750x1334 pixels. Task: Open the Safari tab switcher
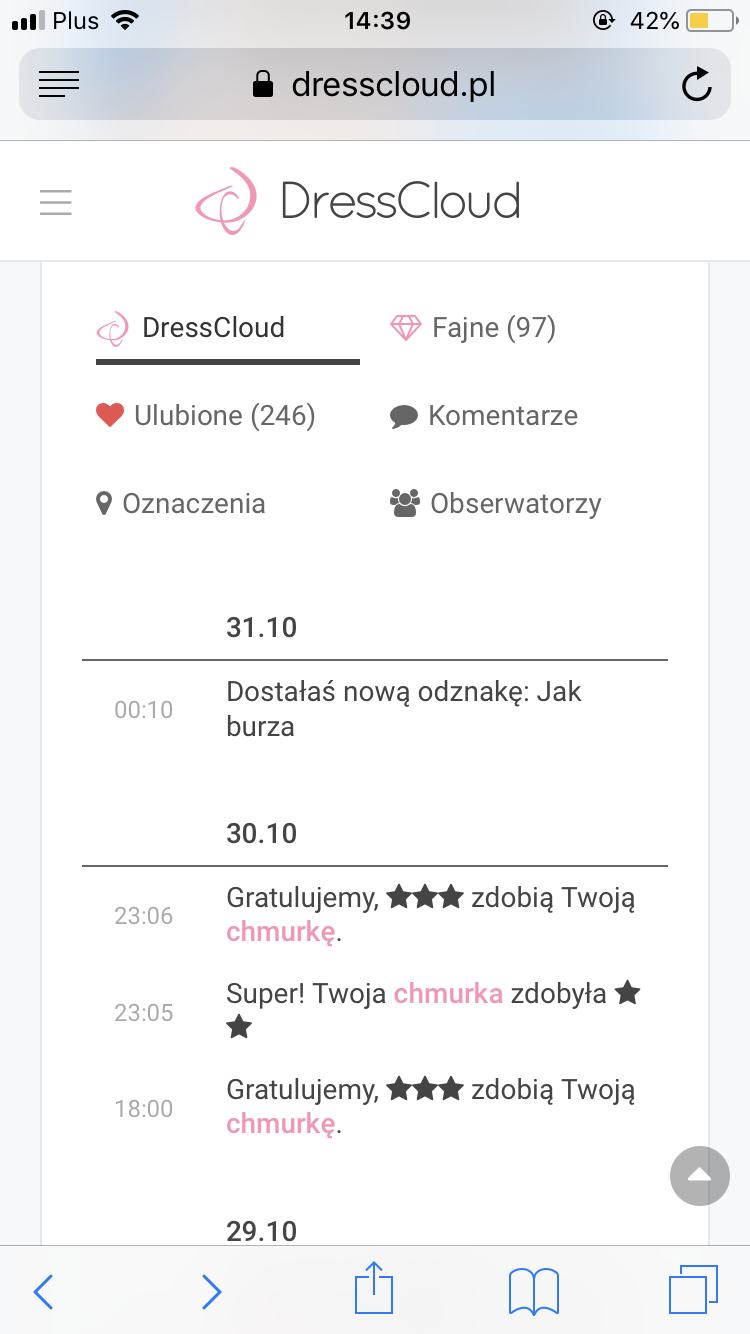[x=693, y=1290]
